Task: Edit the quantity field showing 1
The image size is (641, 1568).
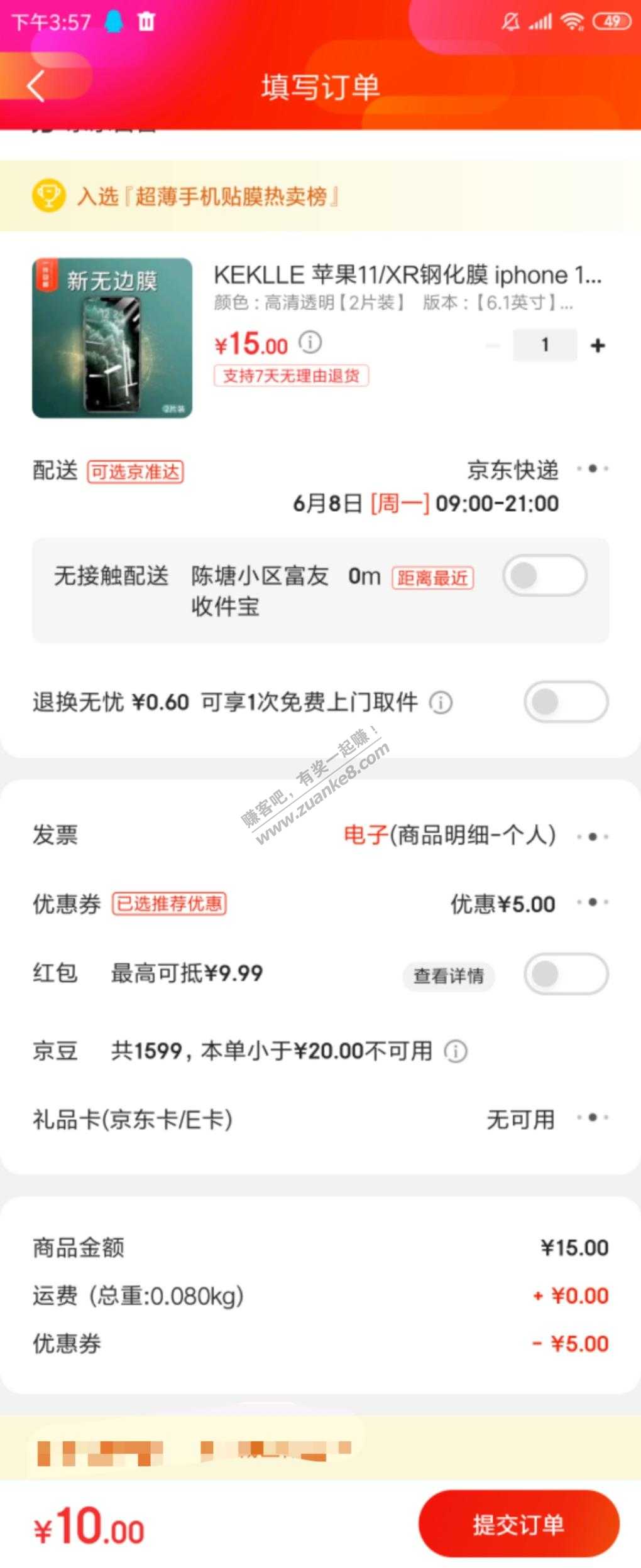Action: click(544, 345)
